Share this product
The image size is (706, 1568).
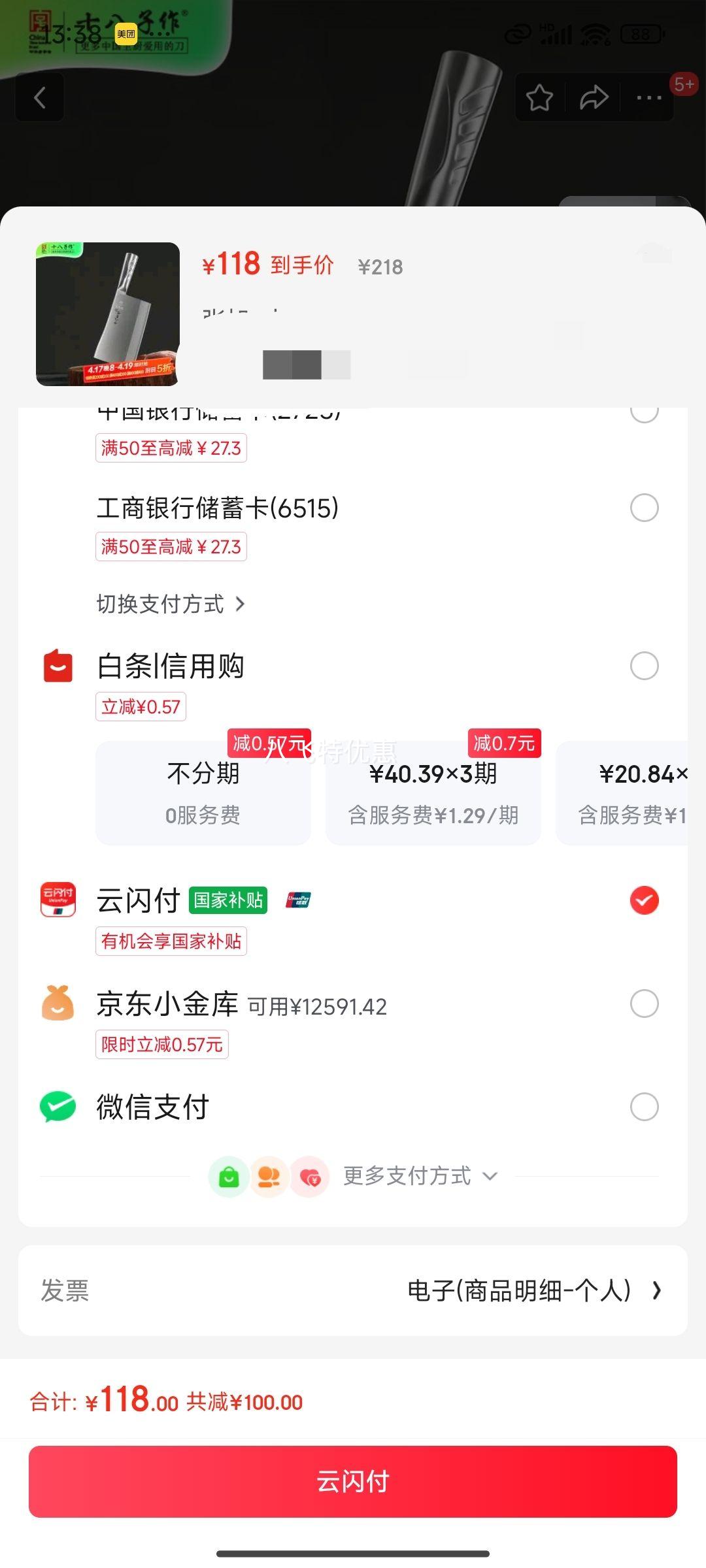(594, 98)
